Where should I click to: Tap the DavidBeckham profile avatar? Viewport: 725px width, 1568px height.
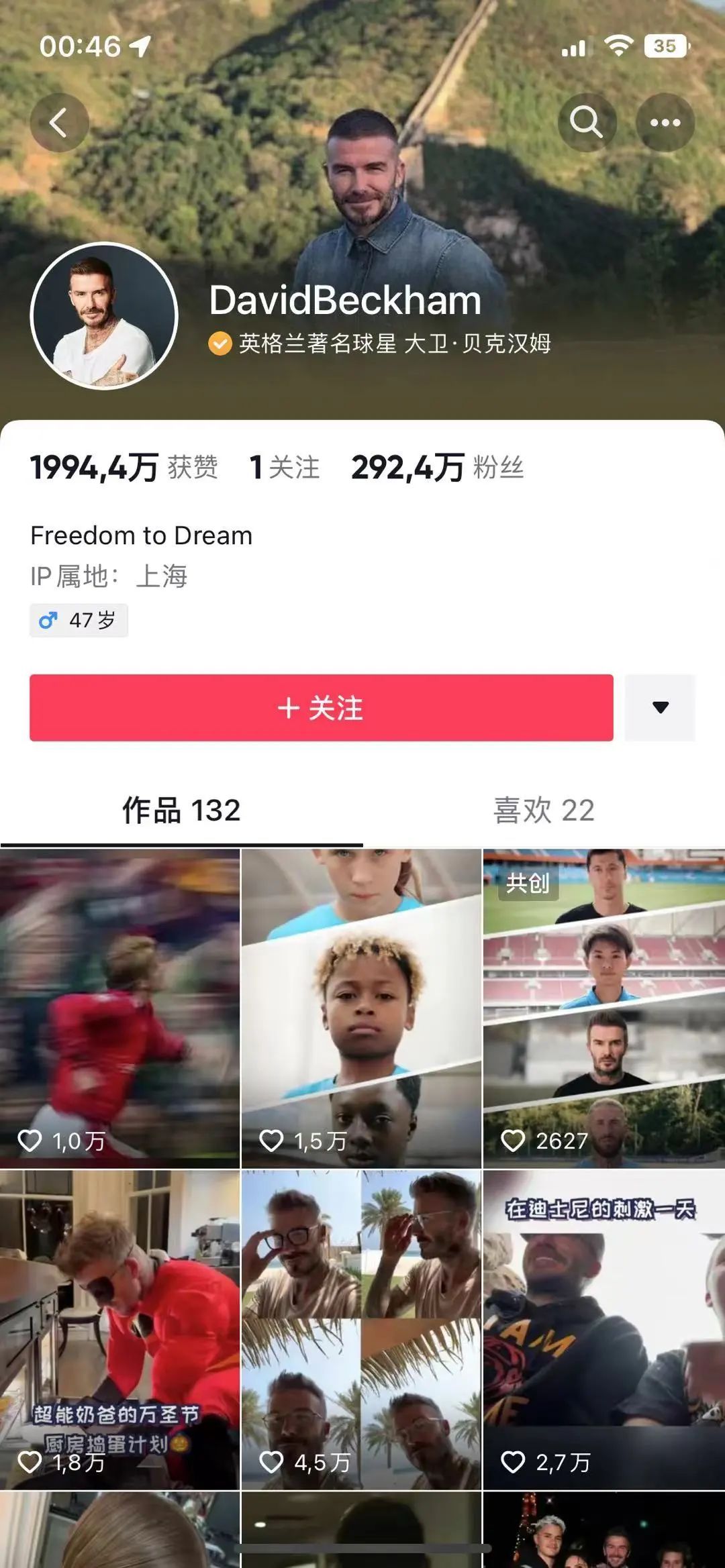[104, 315]
